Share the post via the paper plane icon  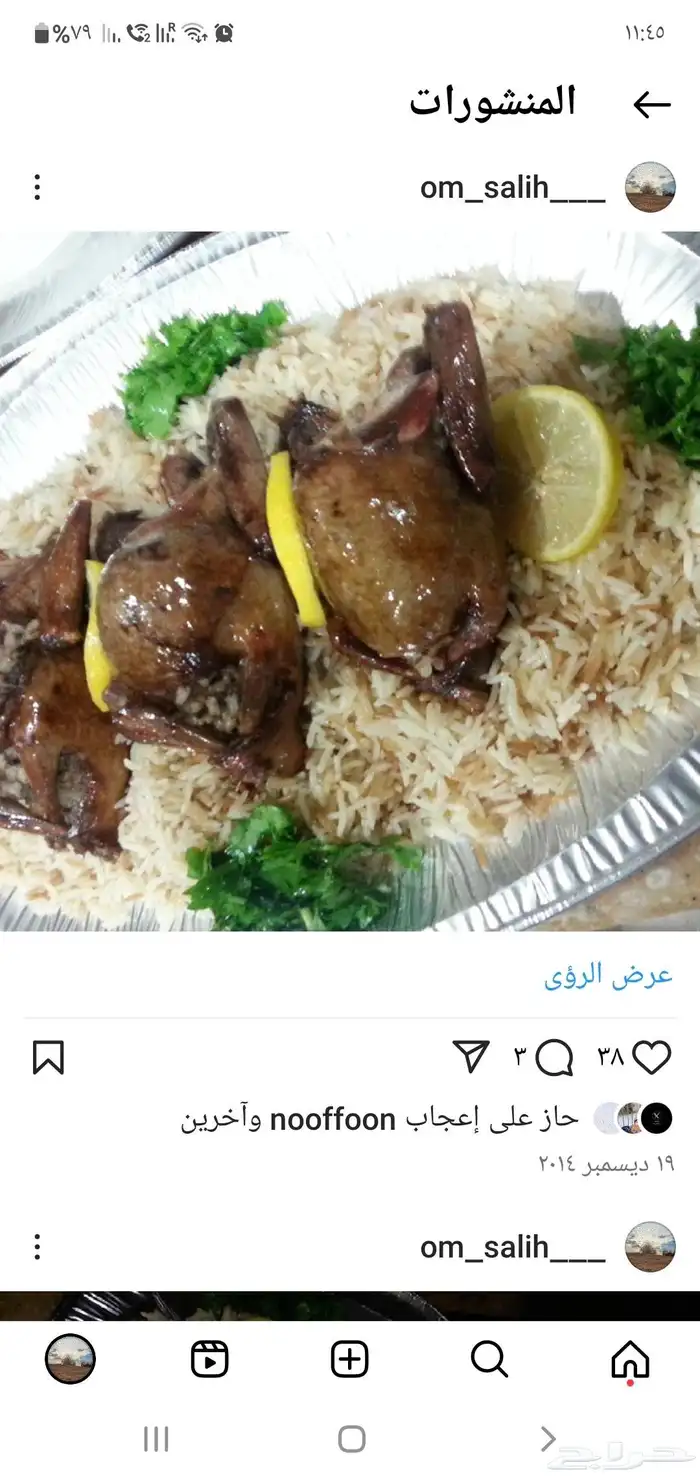click(471, 1056)
